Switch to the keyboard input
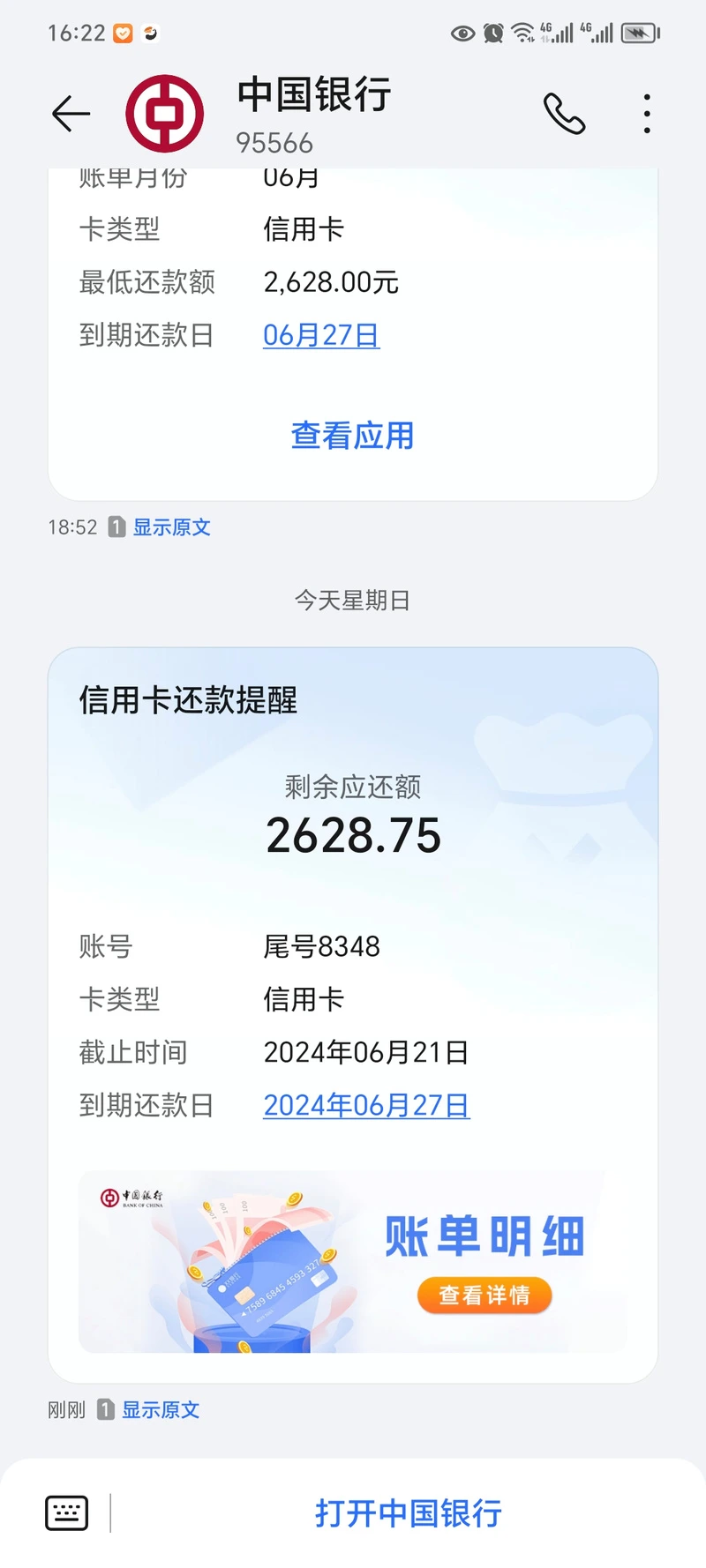 point(67,1512)
